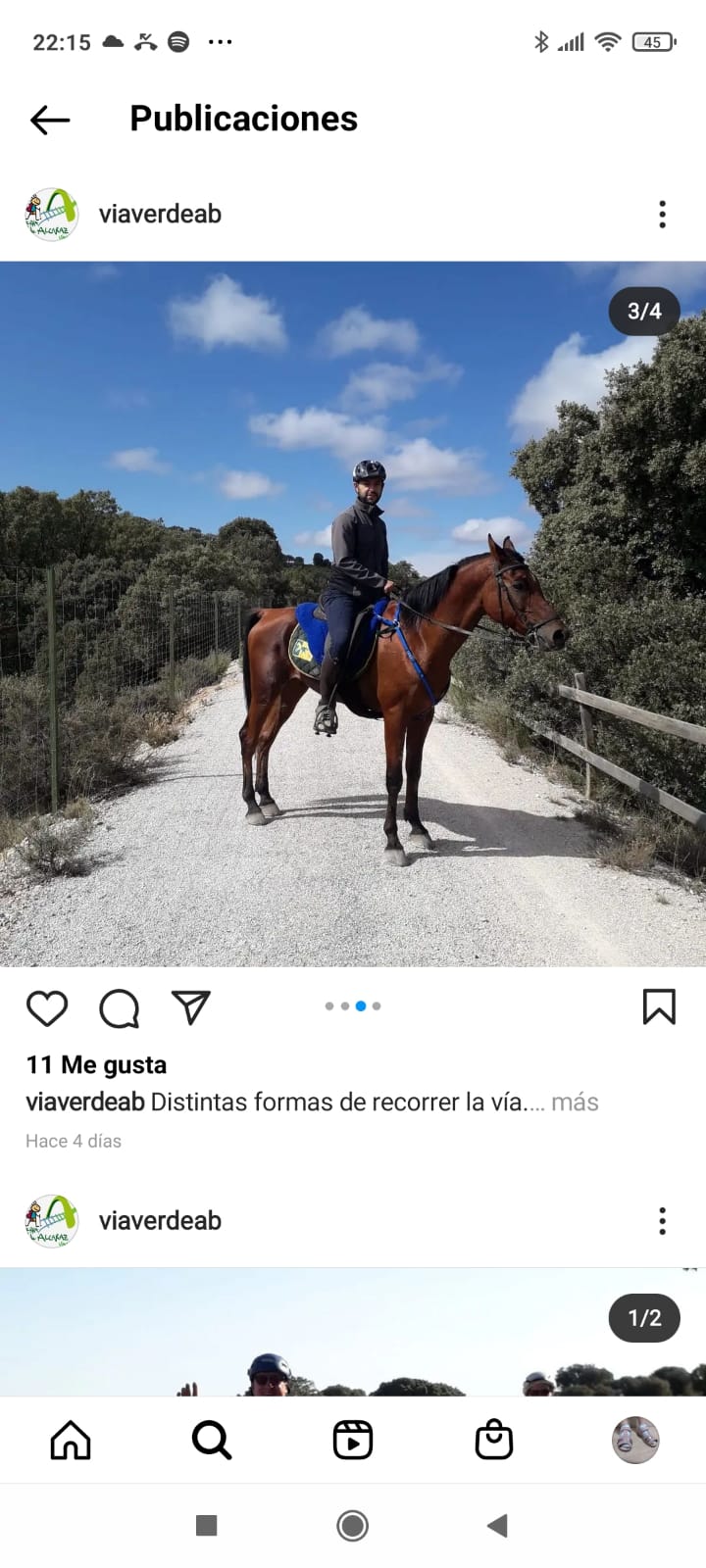Screen dimensions: 706x1568
Task: Open my profile tab
Action: [x=635, y=1440]
